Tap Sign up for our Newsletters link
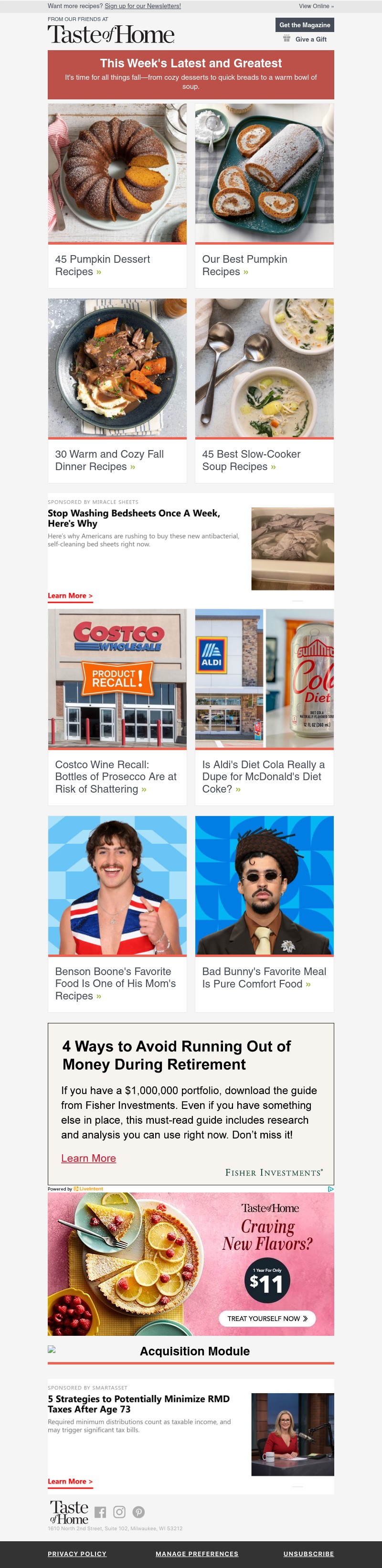 (x=142, y=6)
